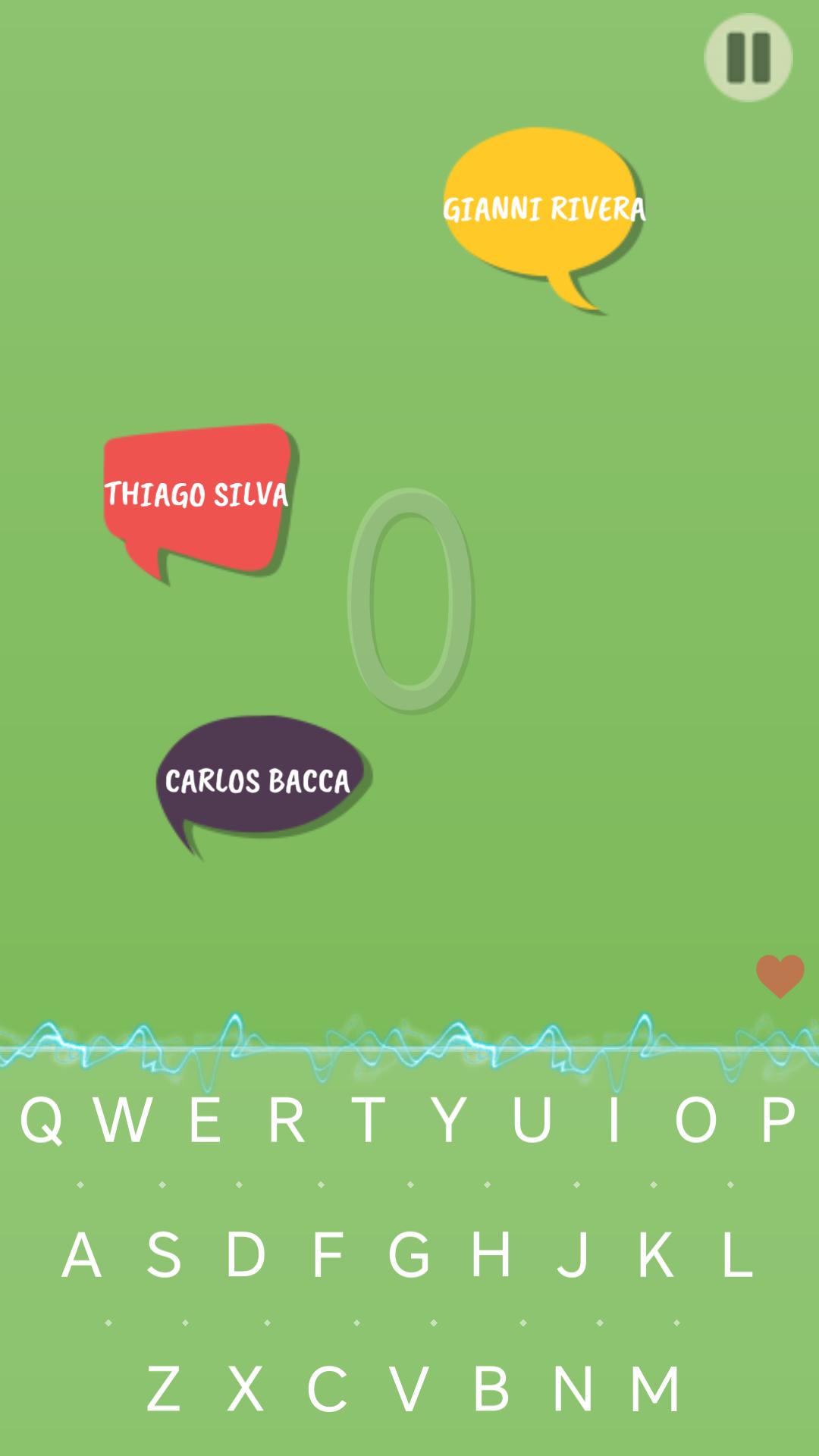
Task: Type the letter S
Action: 164,1254
